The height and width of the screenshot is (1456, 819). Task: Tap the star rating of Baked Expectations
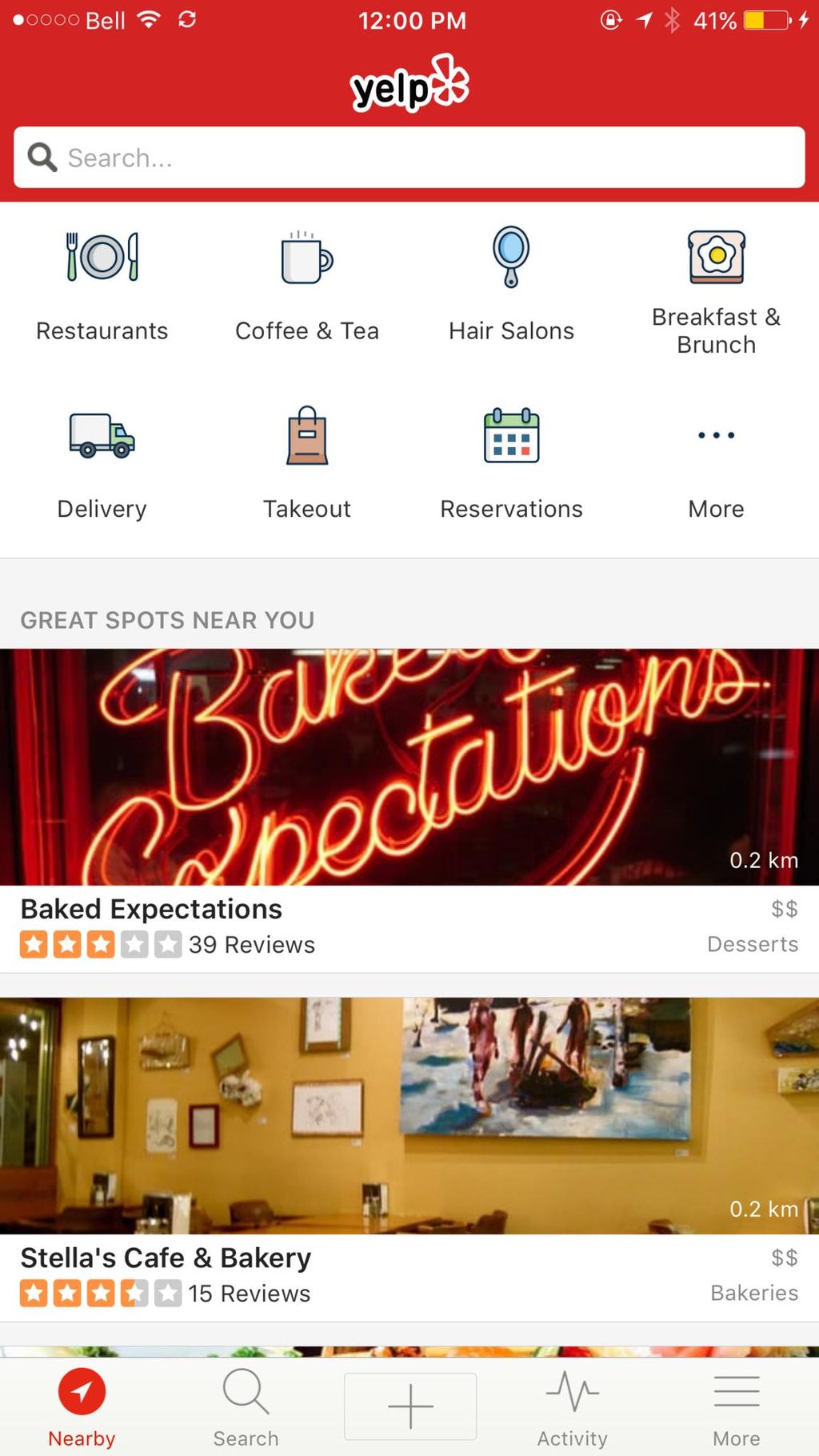[96, 944]
